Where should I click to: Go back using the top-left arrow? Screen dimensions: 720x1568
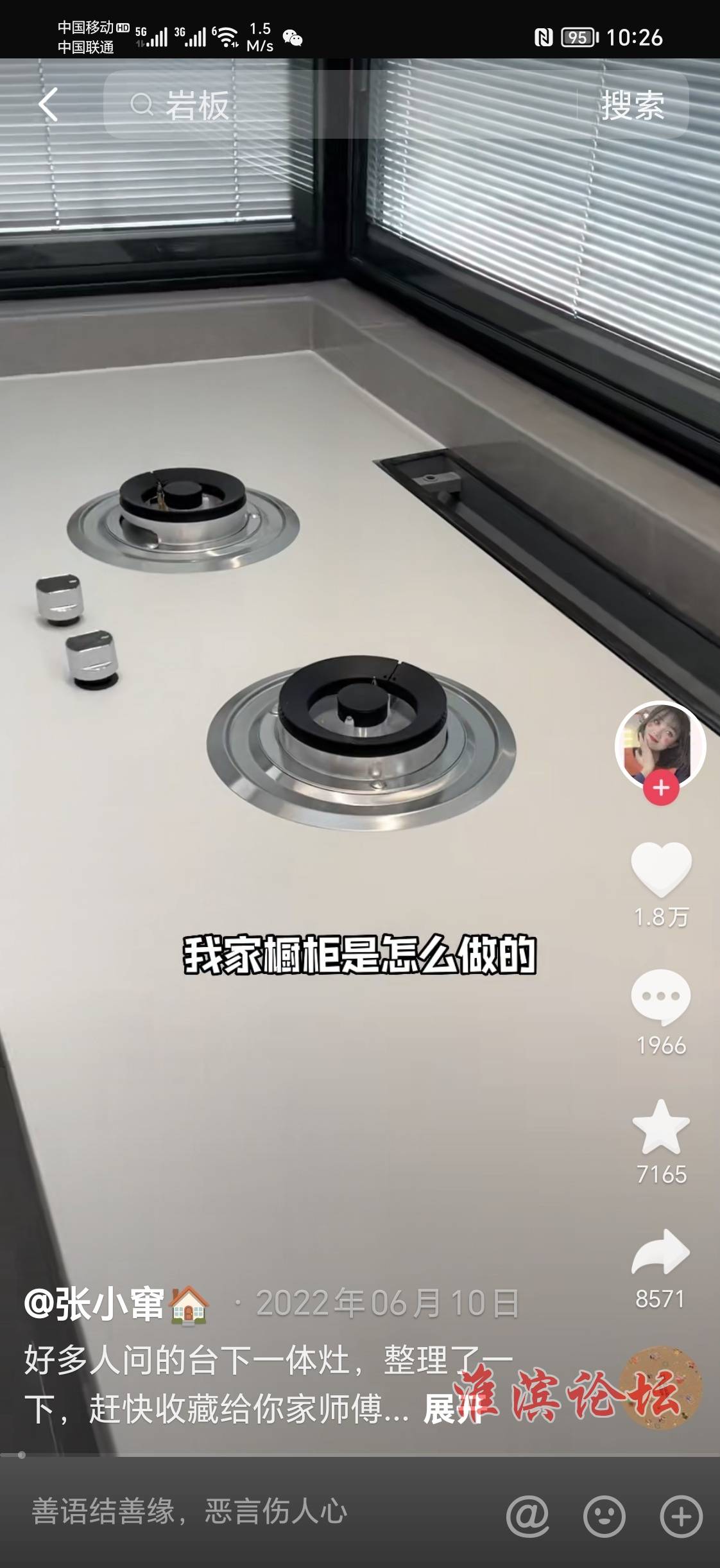tap(49, 105)
